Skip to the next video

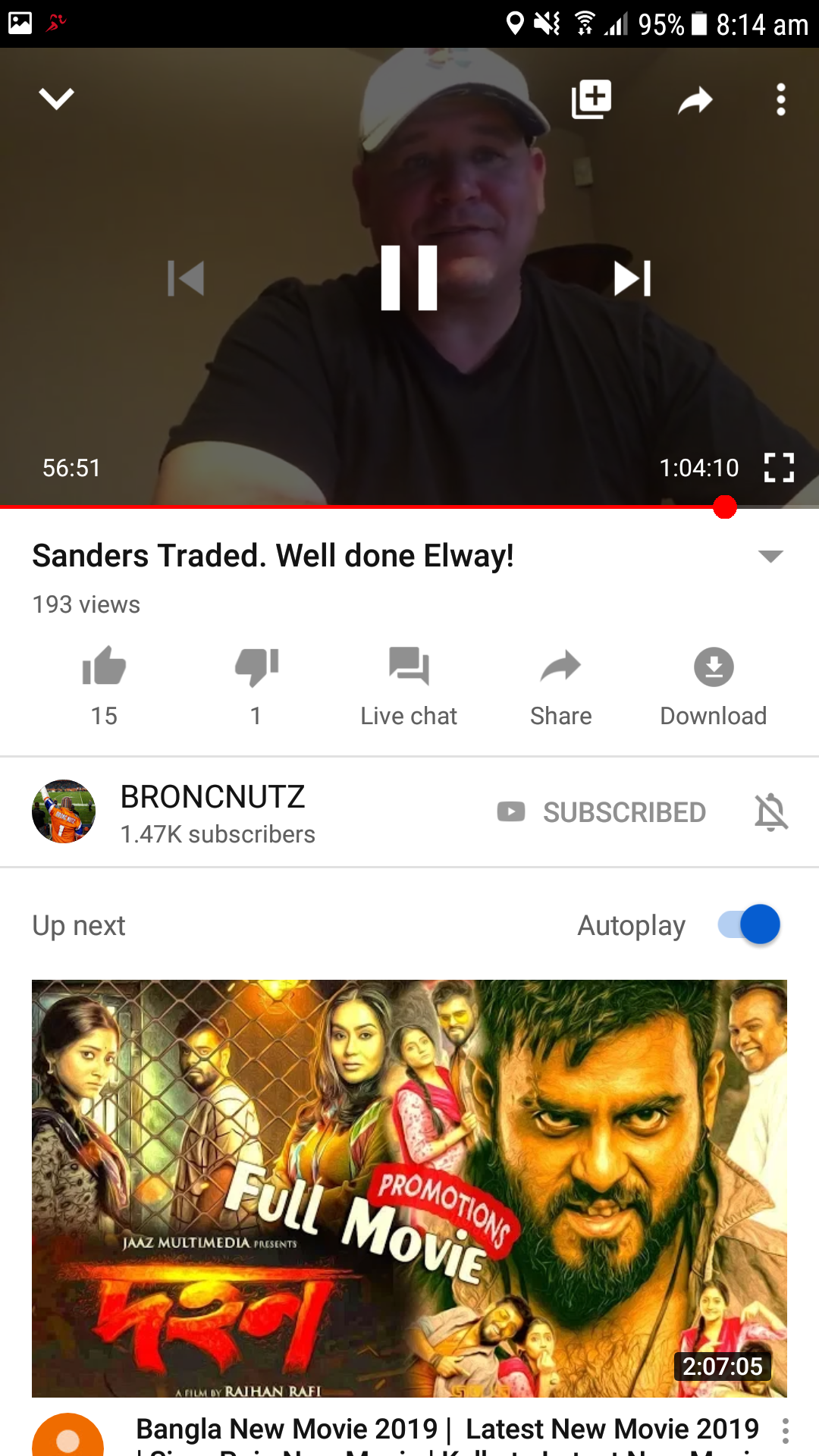click(632, 278)
